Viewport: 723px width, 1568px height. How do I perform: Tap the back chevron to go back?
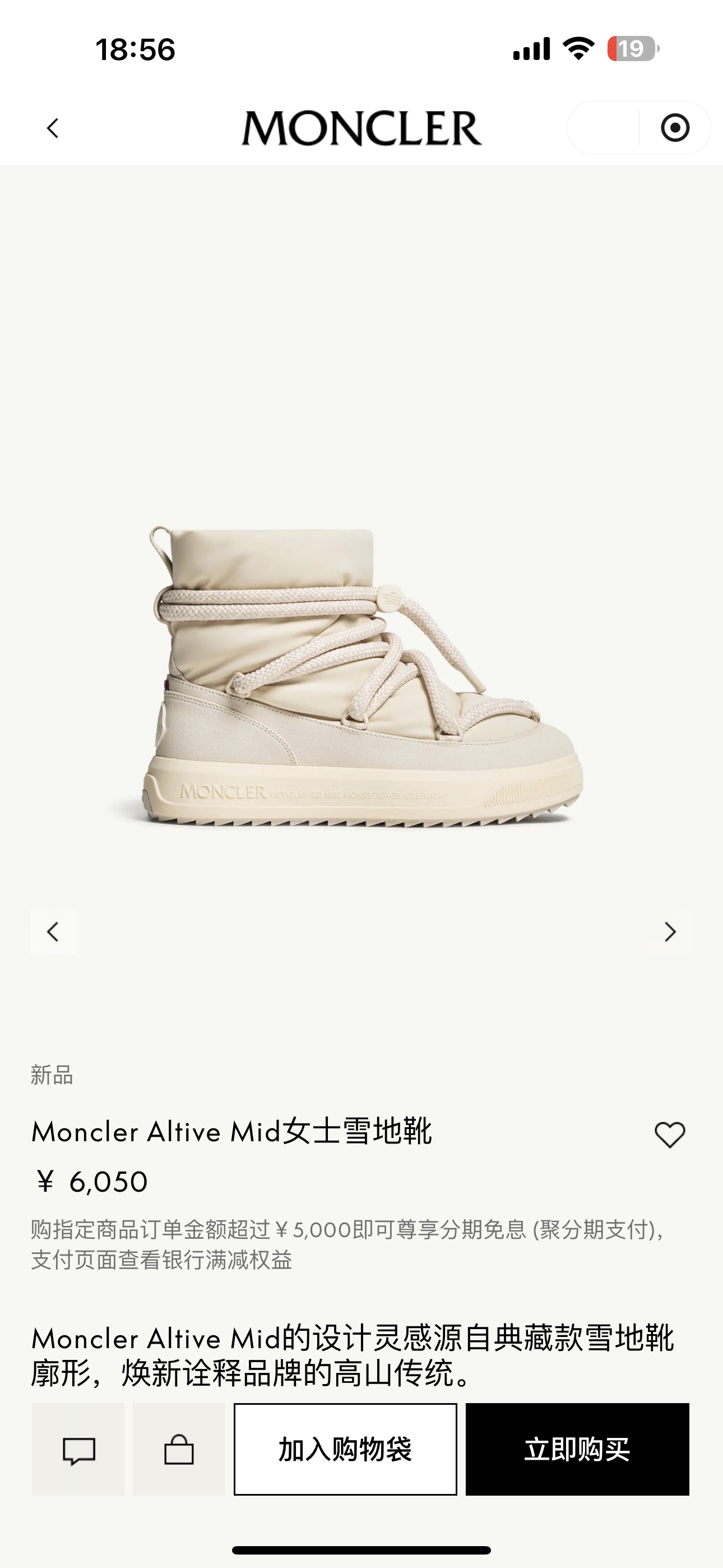pos(52,128)
